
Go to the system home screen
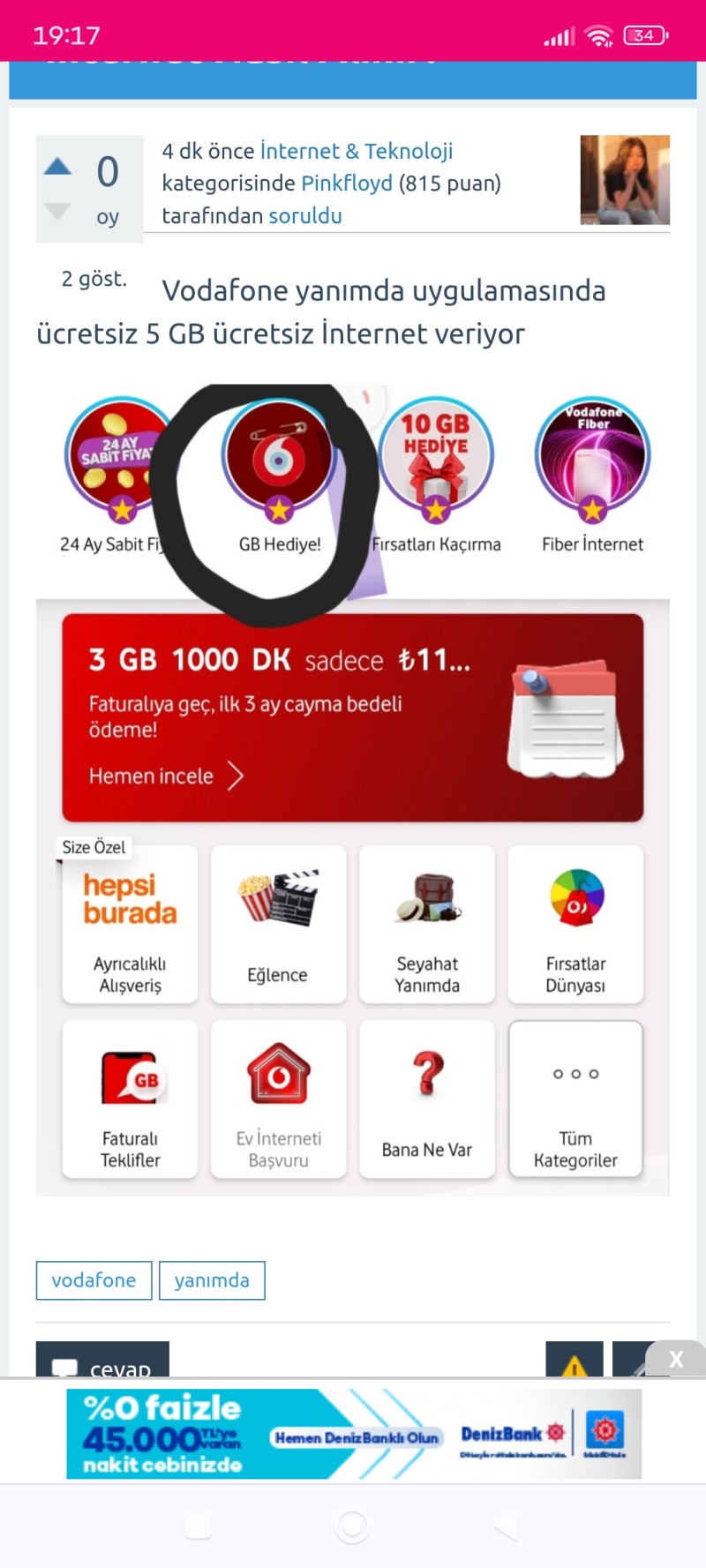tap(353, 1526)
